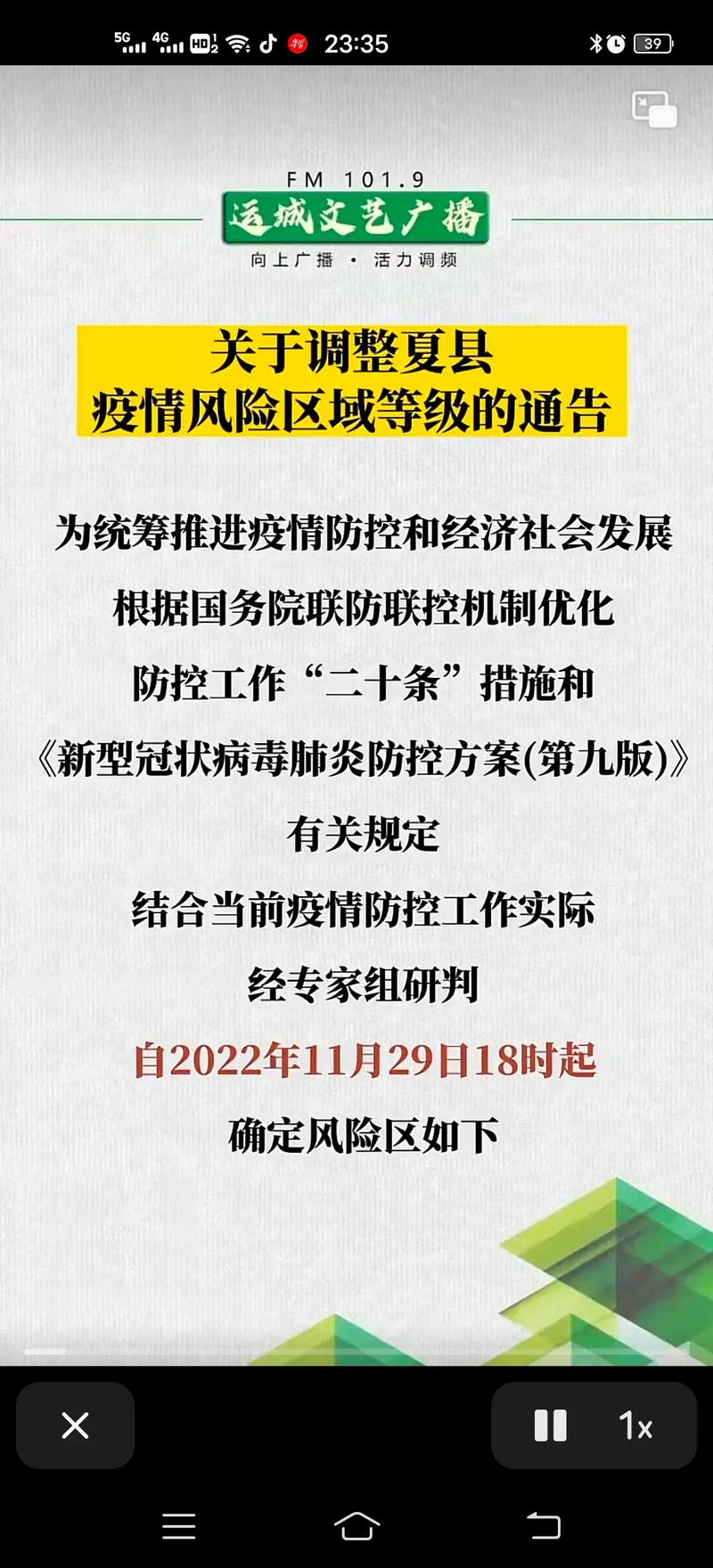This screenshot has height=1568, width=713.
Task: Pause the playing video
Action: click(x=550, y=1425)
